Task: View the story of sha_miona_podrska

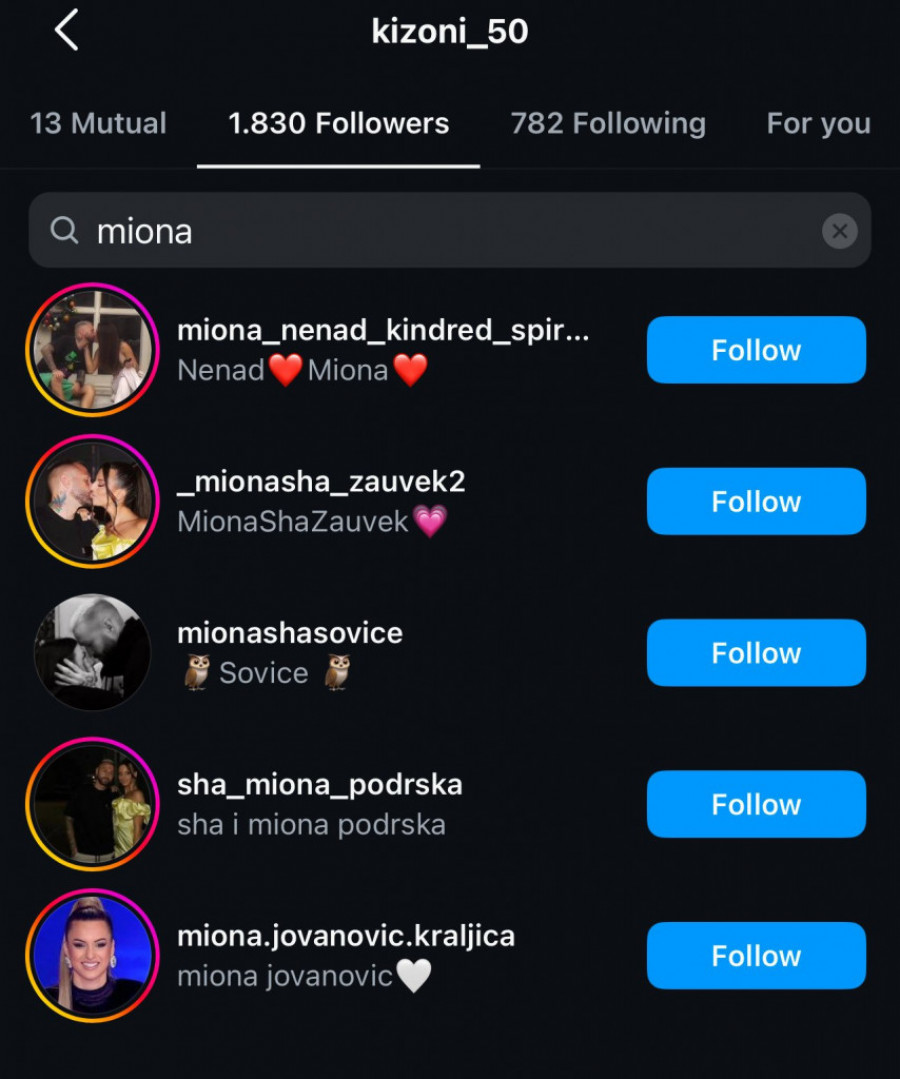Action: (x=92, y=804)
